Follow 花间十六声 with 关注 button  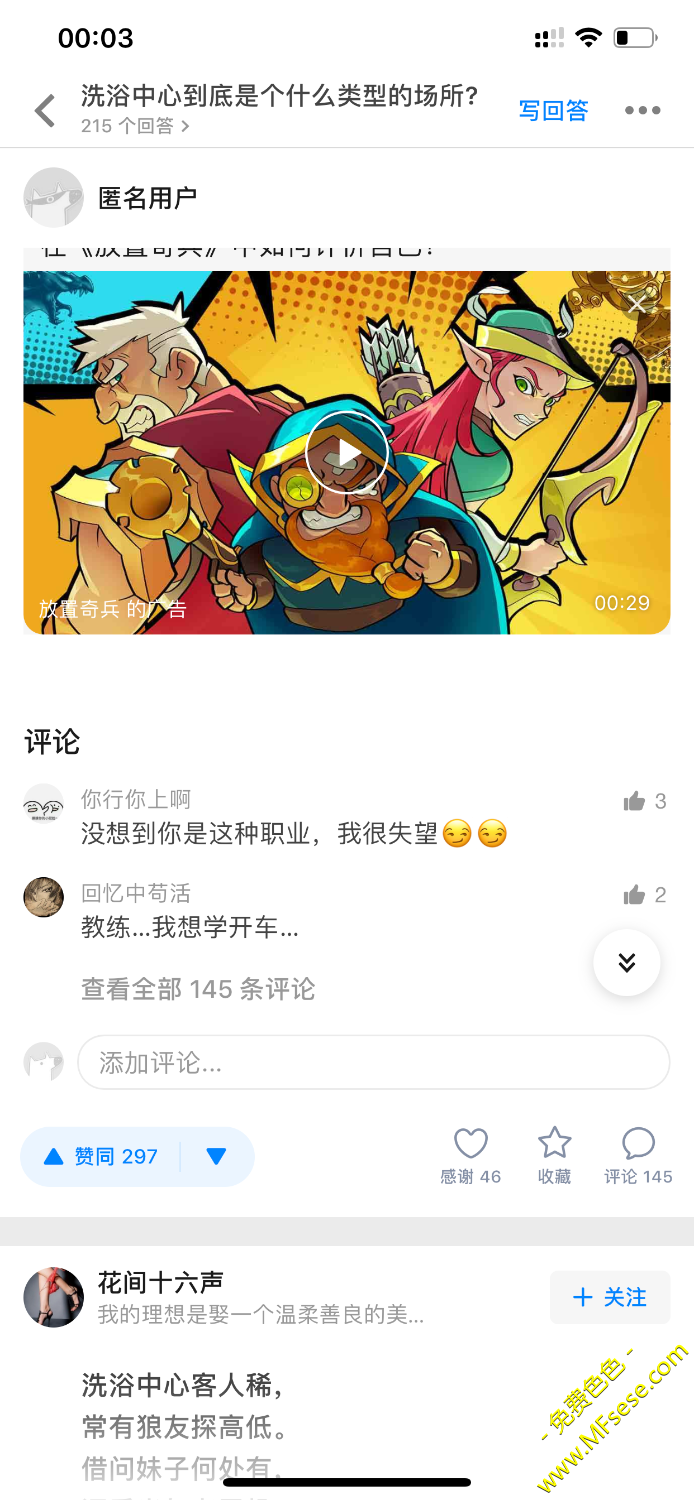pos(609,1297)
